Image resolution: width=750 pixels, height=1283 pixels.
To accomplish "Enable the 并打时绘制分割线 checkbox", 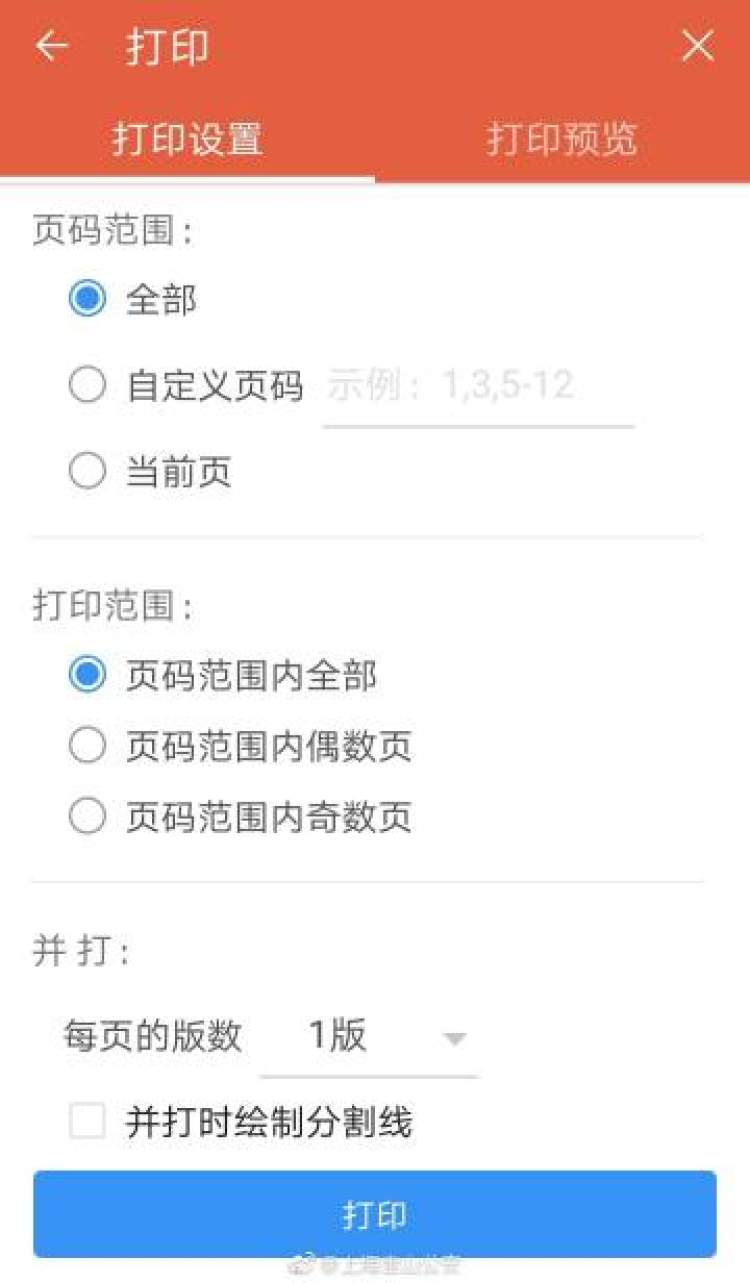I will (87, 1121).
